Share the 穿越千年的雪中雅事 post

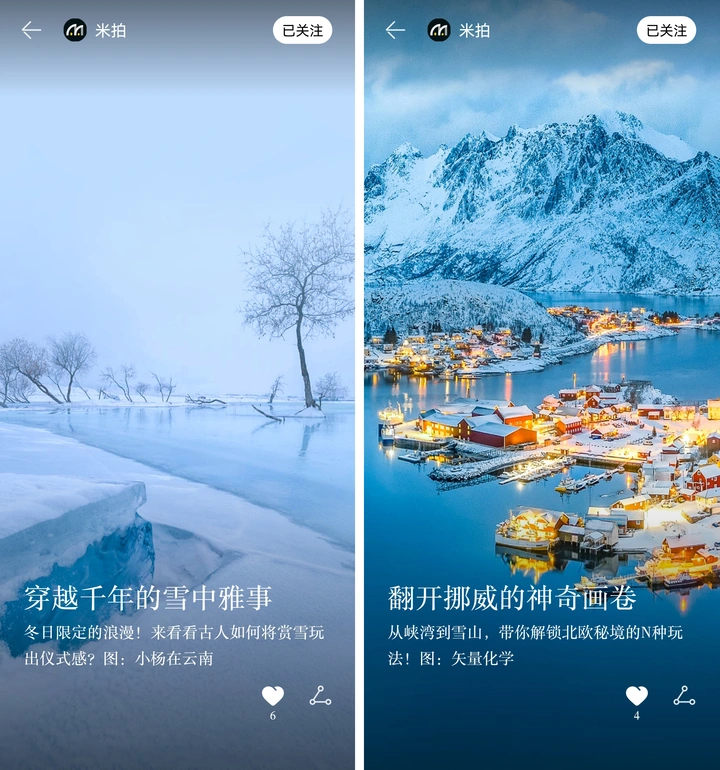[320, 696]
